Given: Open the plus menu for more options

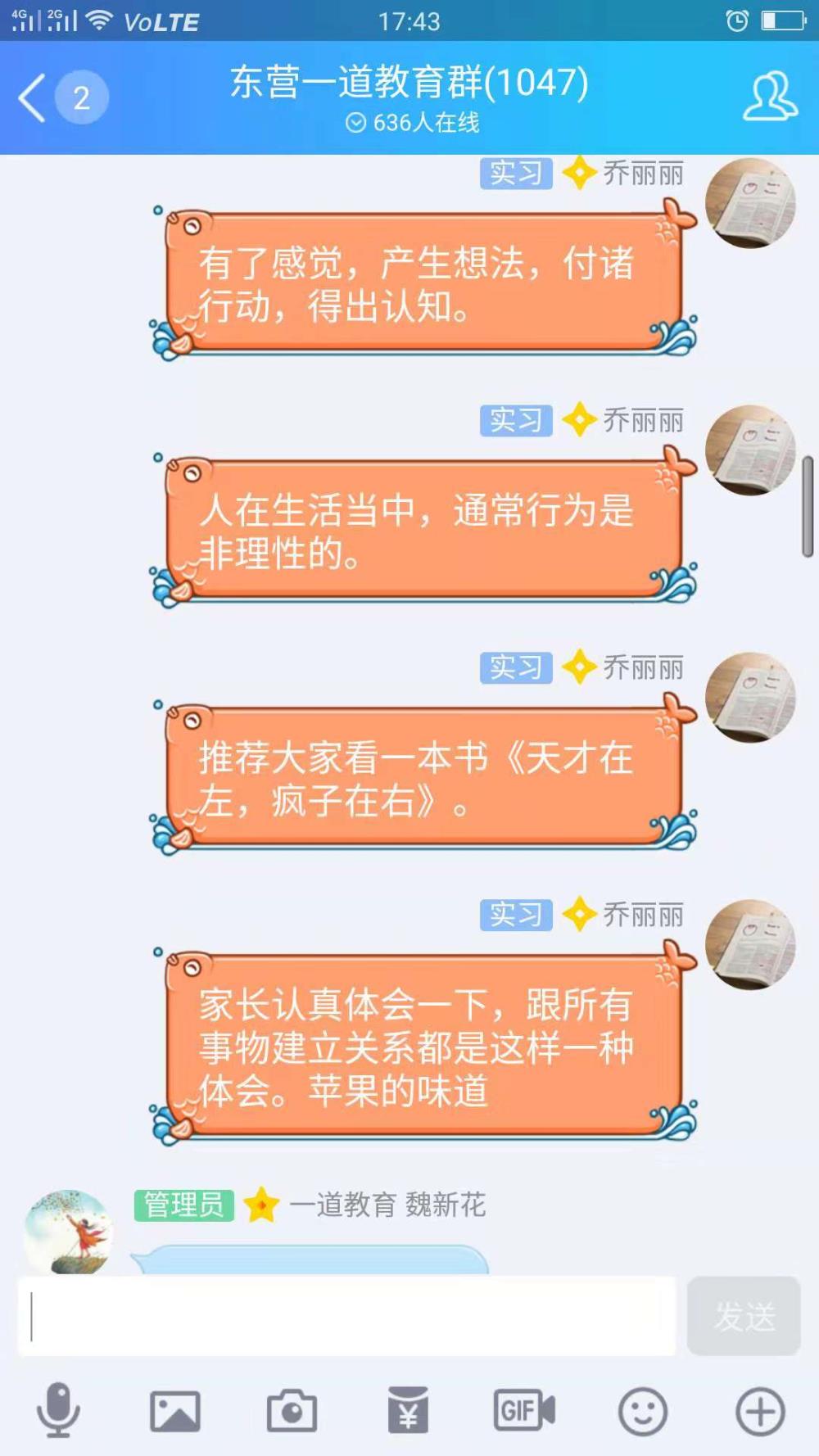Looking at the screenshot, I should pos(760,1411).
